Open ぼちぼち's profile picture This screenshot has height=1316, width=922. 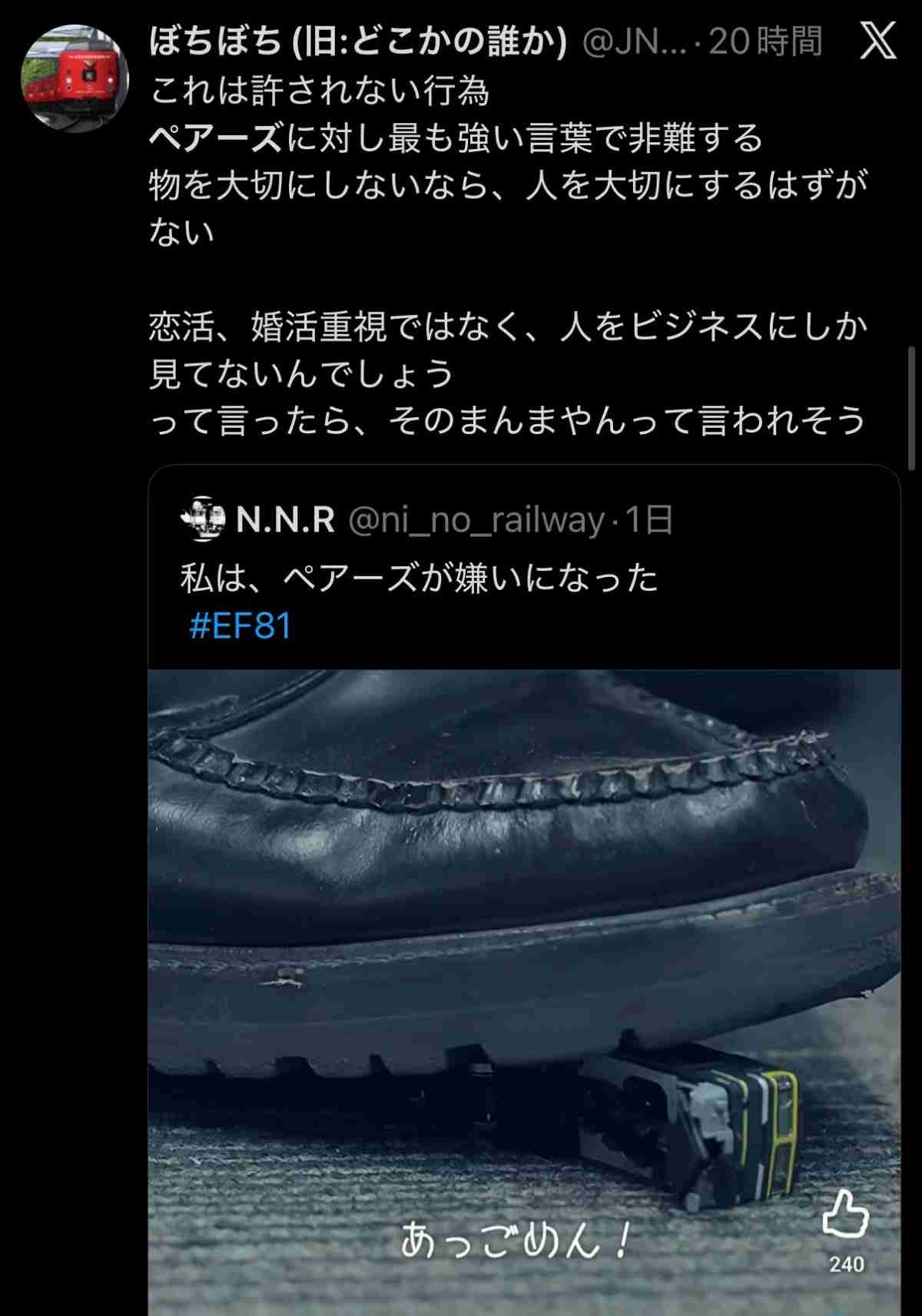75,78
